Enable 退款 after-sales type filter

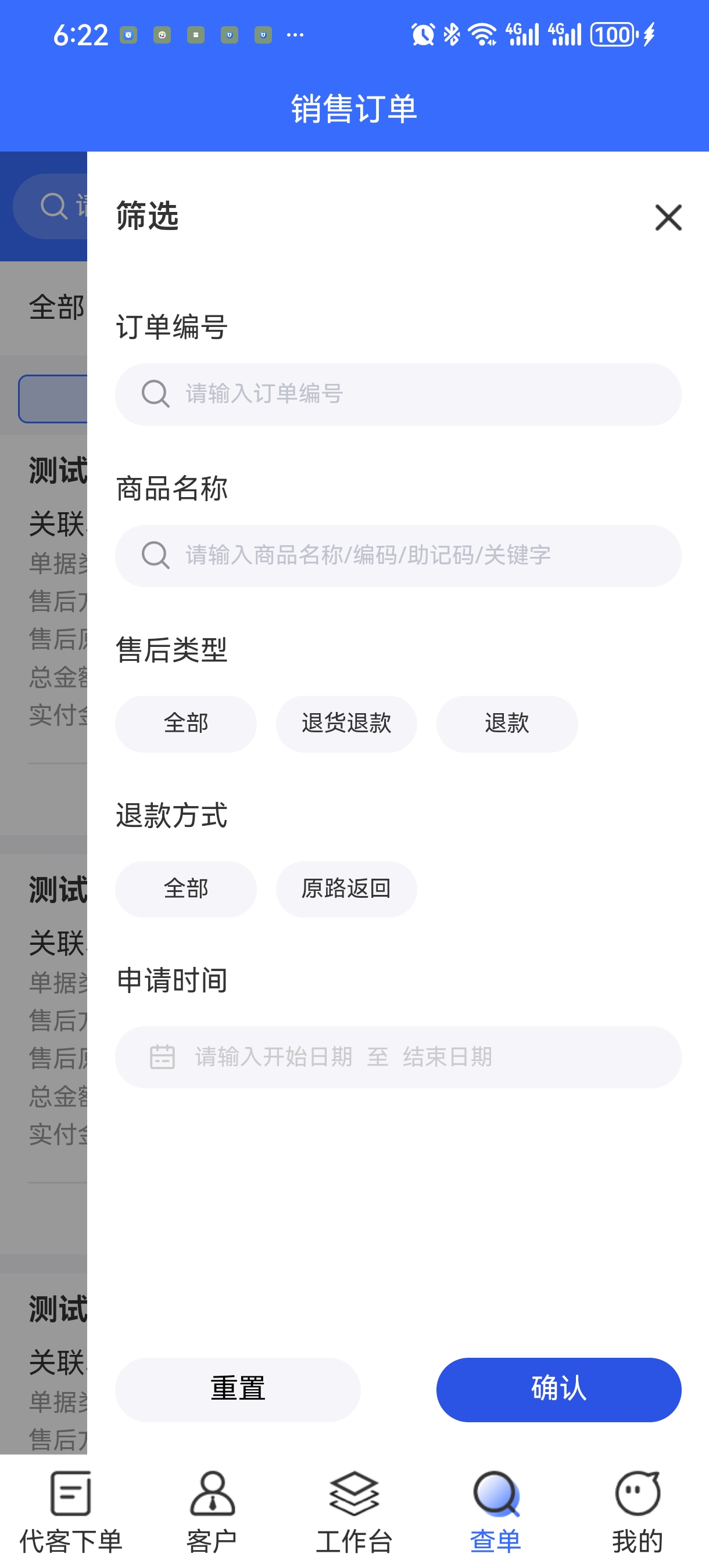507,724
